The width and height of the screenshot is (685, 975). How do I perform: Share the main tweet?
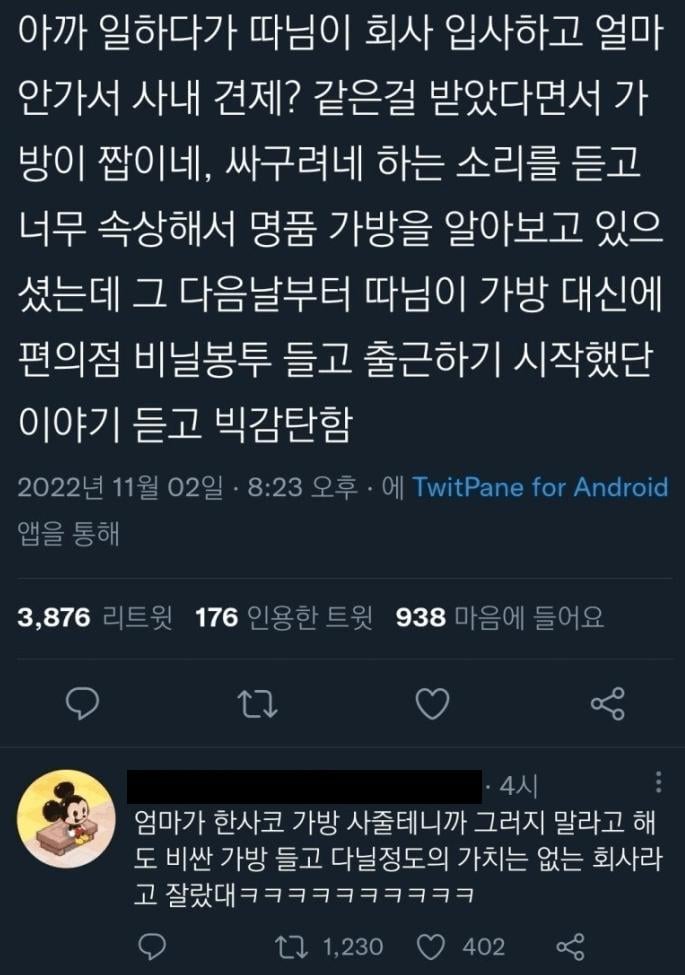pos(607,706)
